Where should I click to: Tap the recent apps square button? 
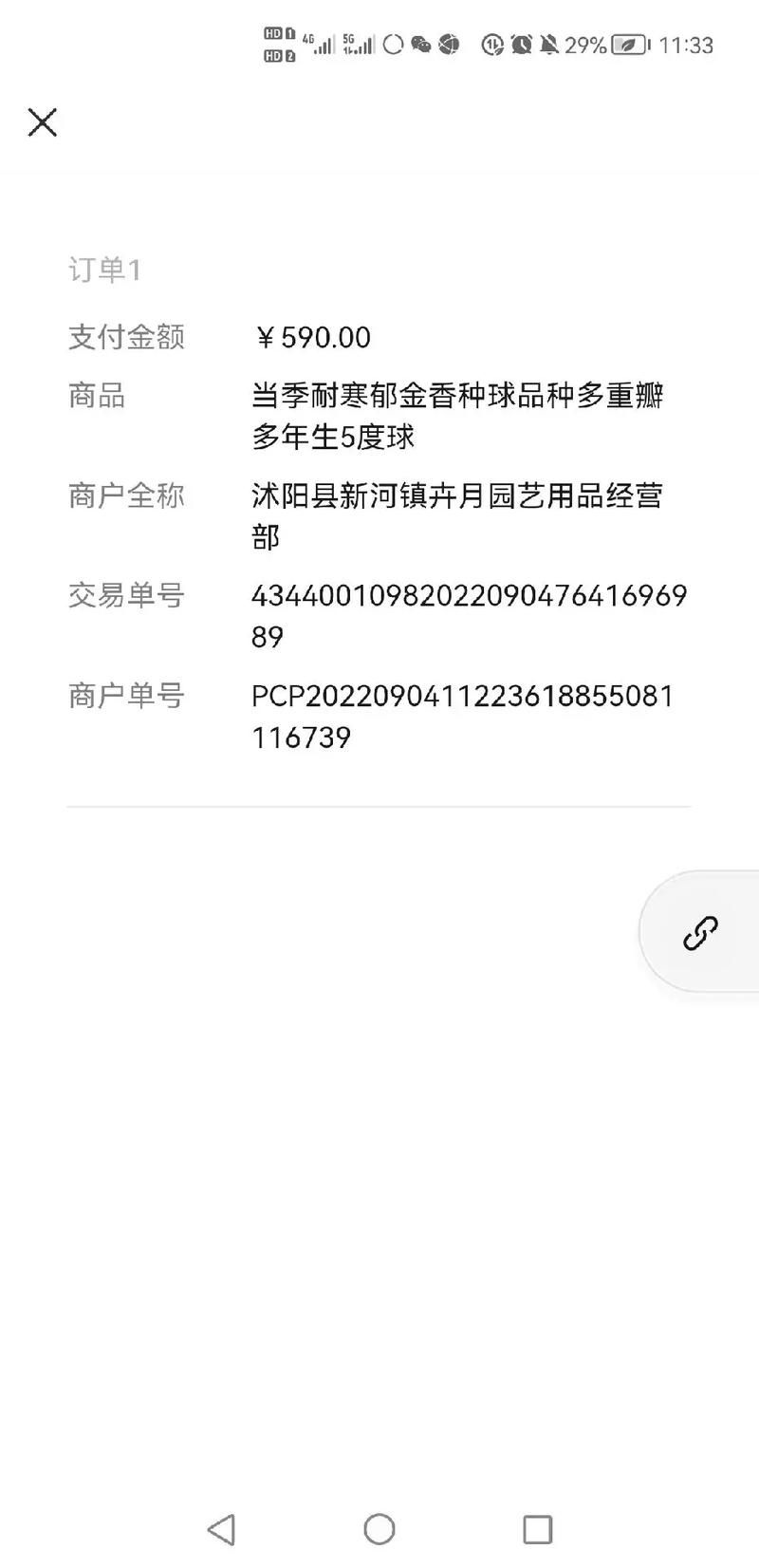tap(537, 1529)
